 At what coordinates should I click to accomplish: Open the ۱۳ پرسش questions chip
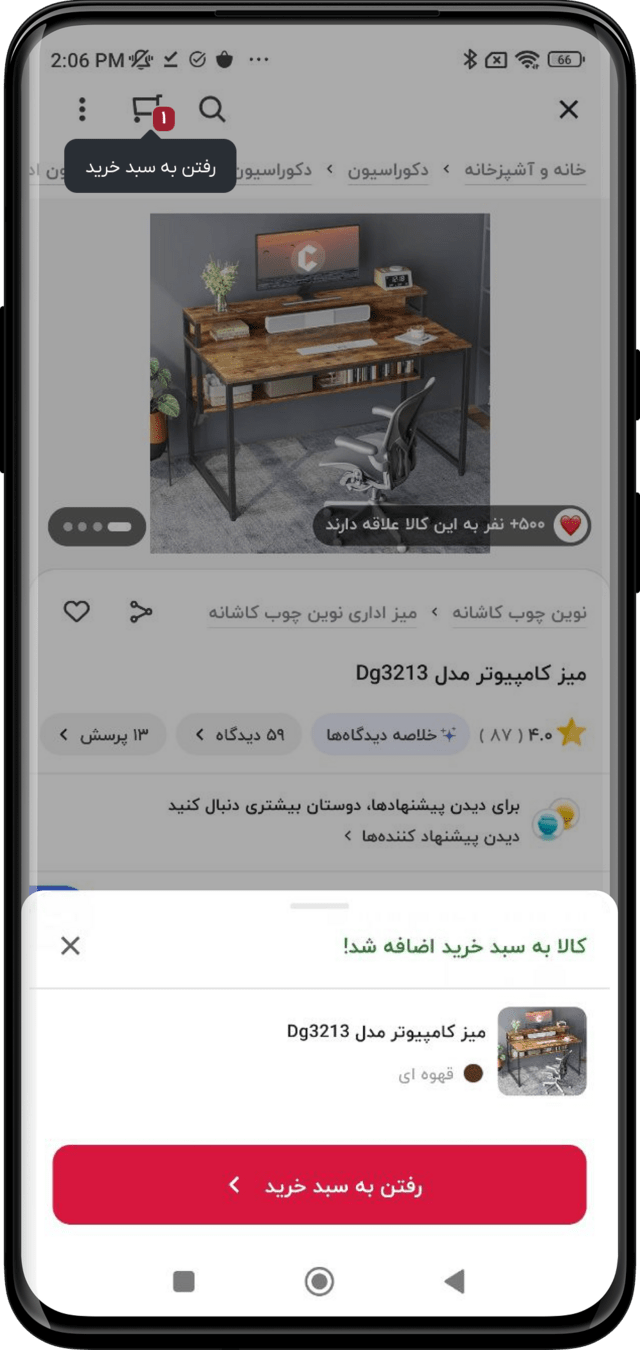tap(104, 735)
